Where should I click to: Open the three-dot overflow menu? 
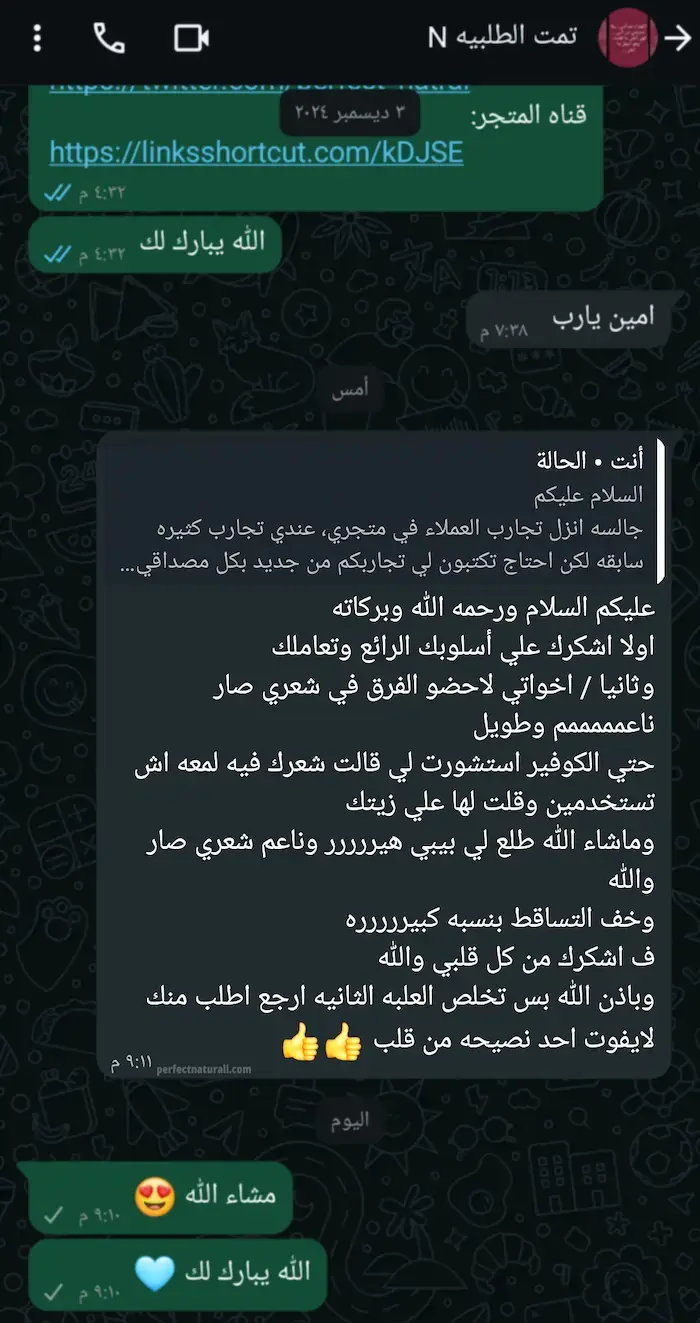point(37,38)
